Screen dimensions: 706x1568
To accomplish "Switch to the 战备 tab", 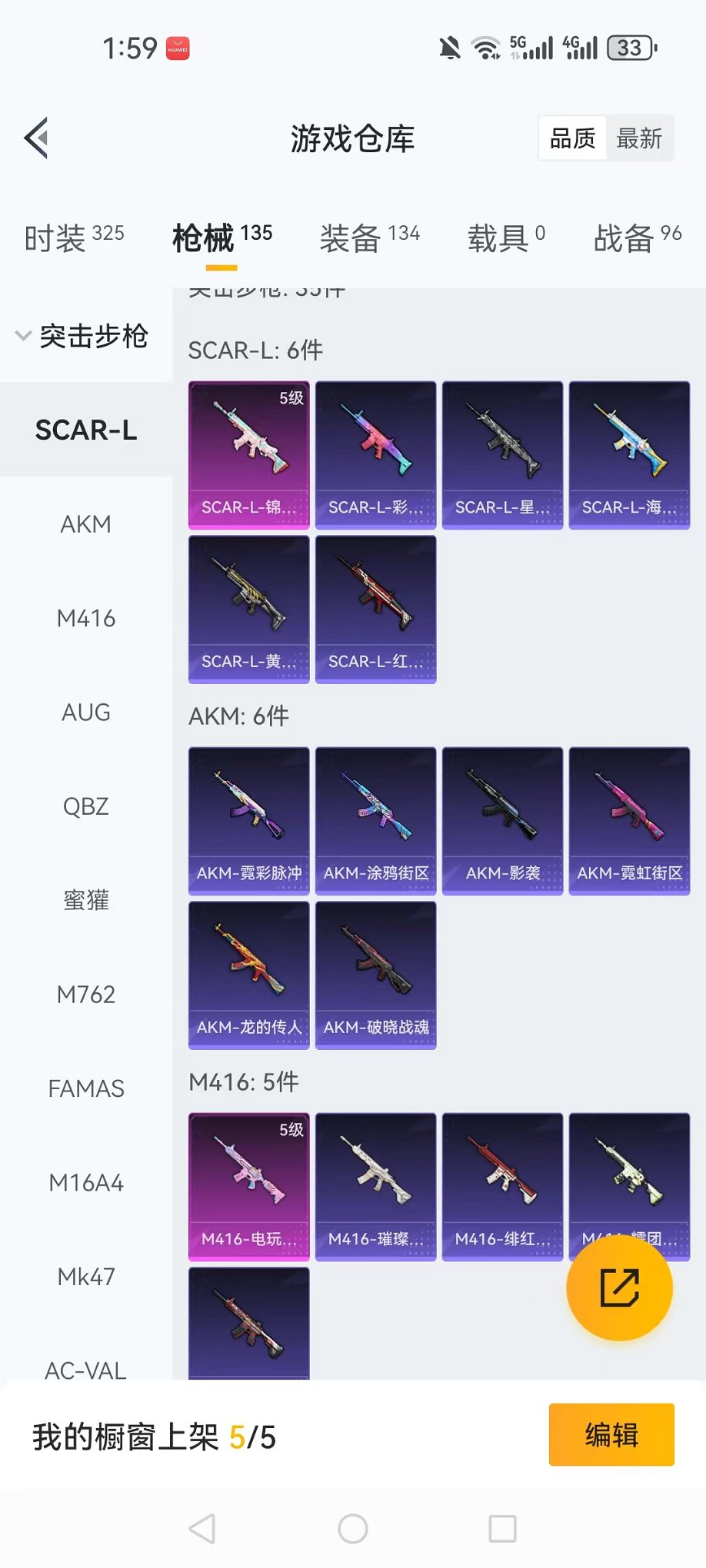I will point(638,238).
